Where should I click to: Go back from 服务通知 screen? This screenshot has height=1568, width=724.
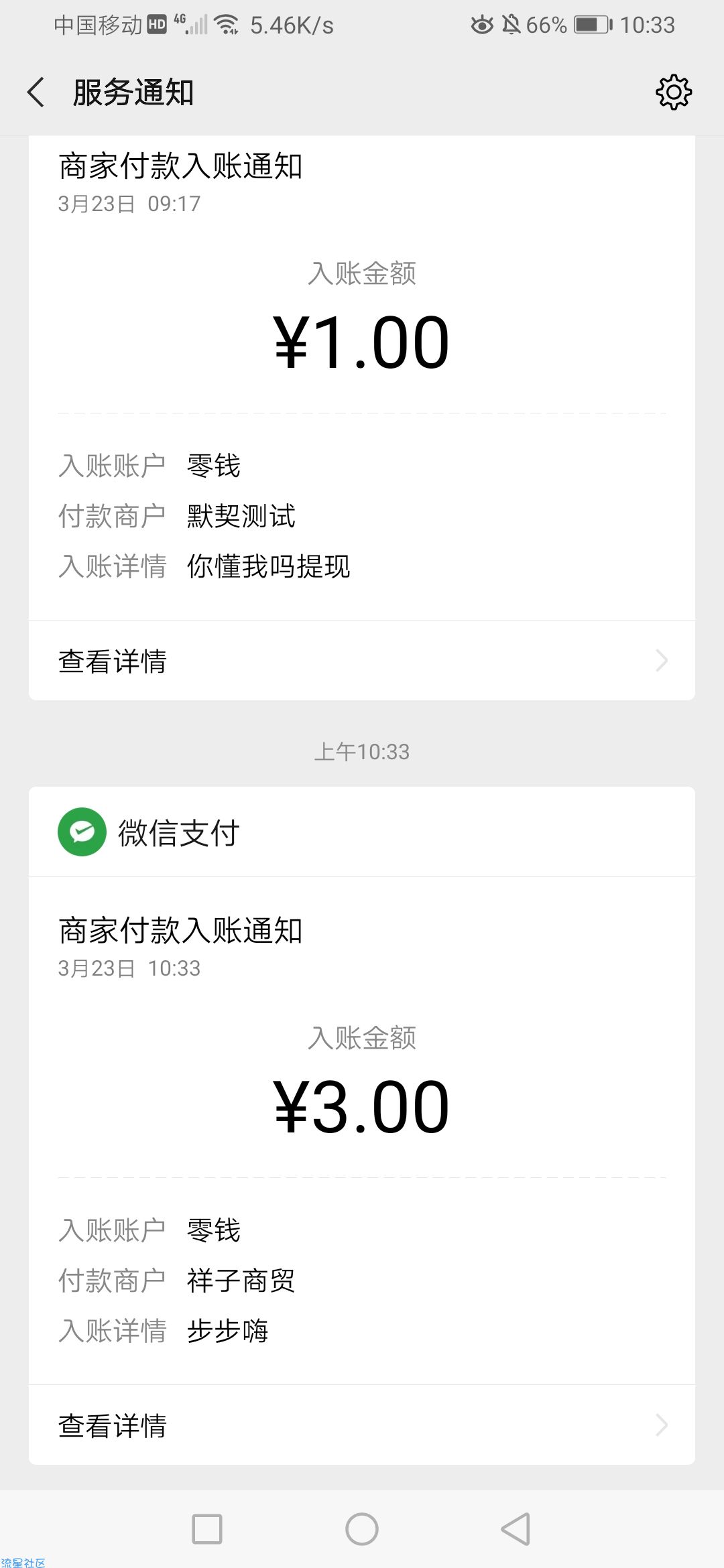coord(36,92)
